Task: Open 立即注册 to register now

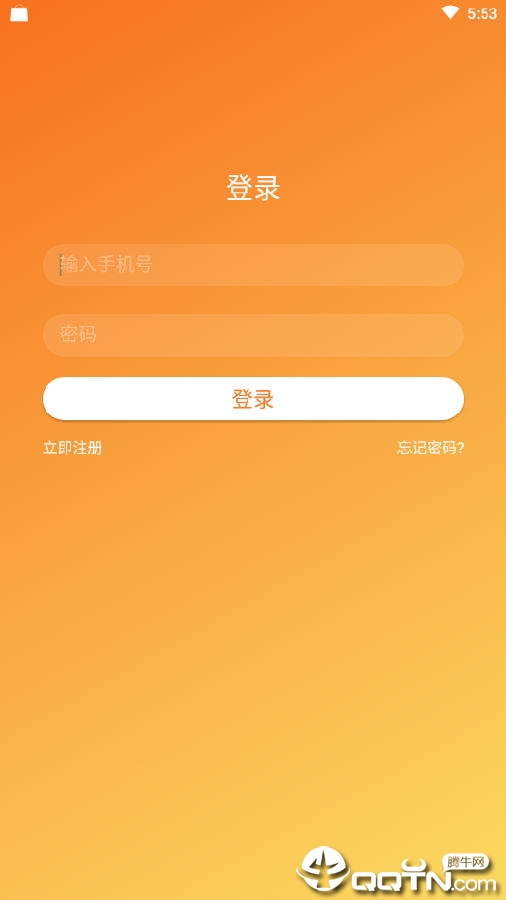Action: pyautogui.click(x=73, y=448)
